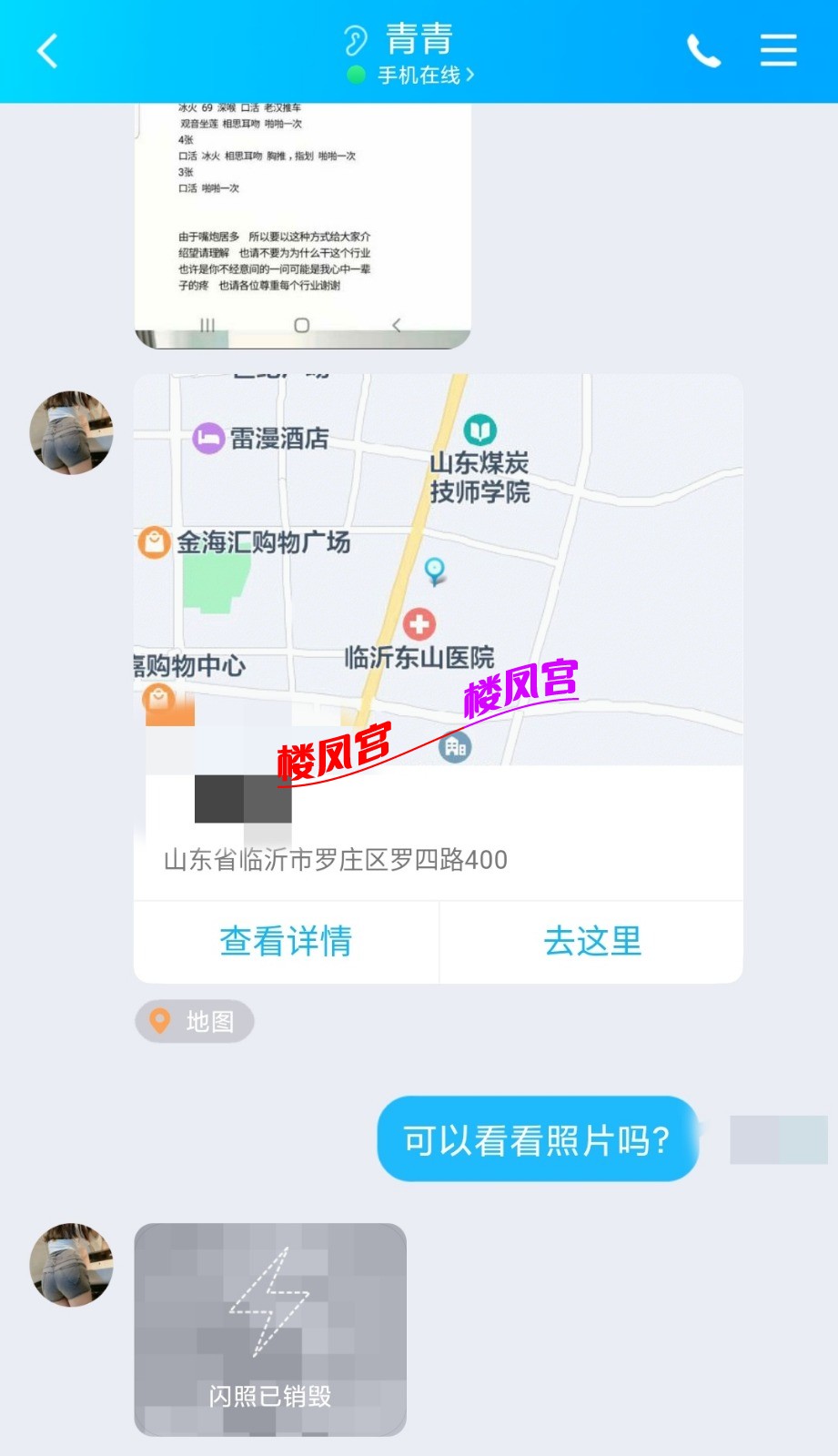This screenshot has width=838, height=1456.
Task: View the screenshot image message
Action: coord(302,226)
